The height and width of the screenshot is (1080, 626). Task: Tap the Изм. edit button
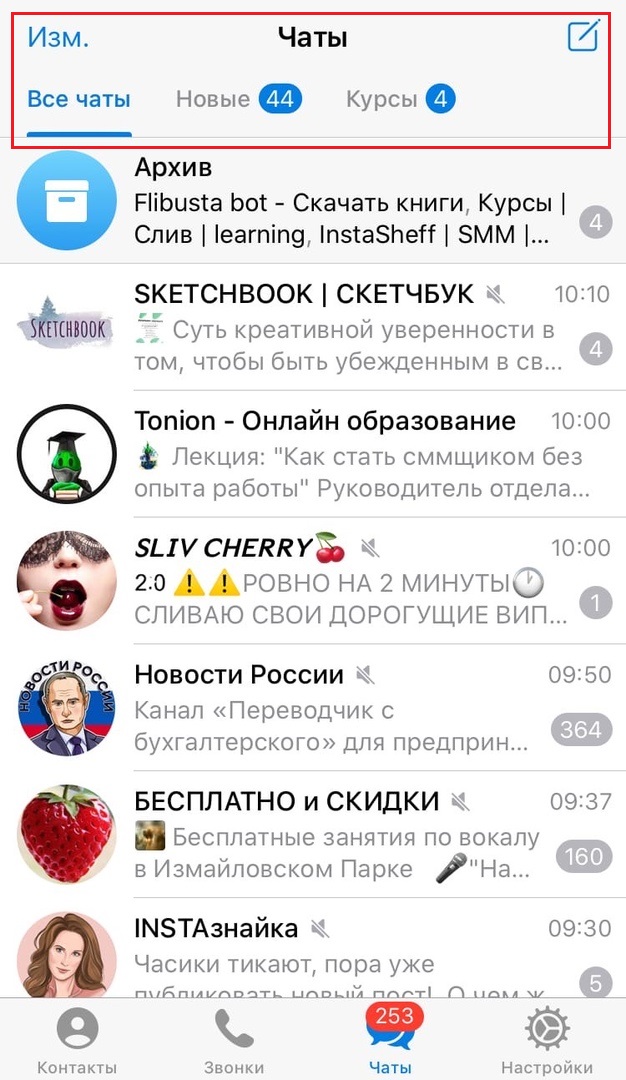[58, 38]
